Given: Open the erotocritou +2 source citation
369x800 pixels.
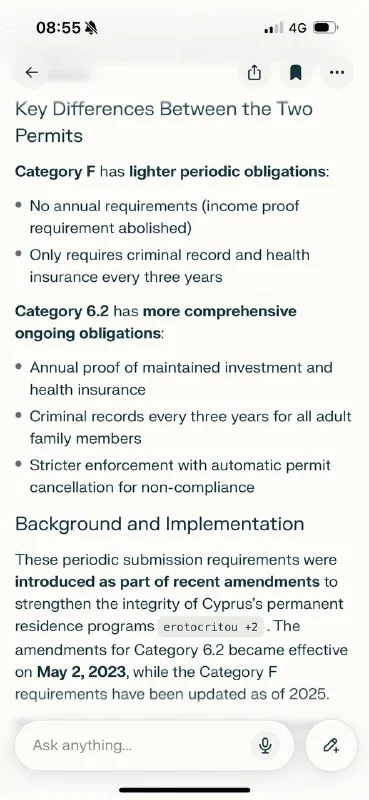Looking at the screenshot, I should click(x=211, y=627).
